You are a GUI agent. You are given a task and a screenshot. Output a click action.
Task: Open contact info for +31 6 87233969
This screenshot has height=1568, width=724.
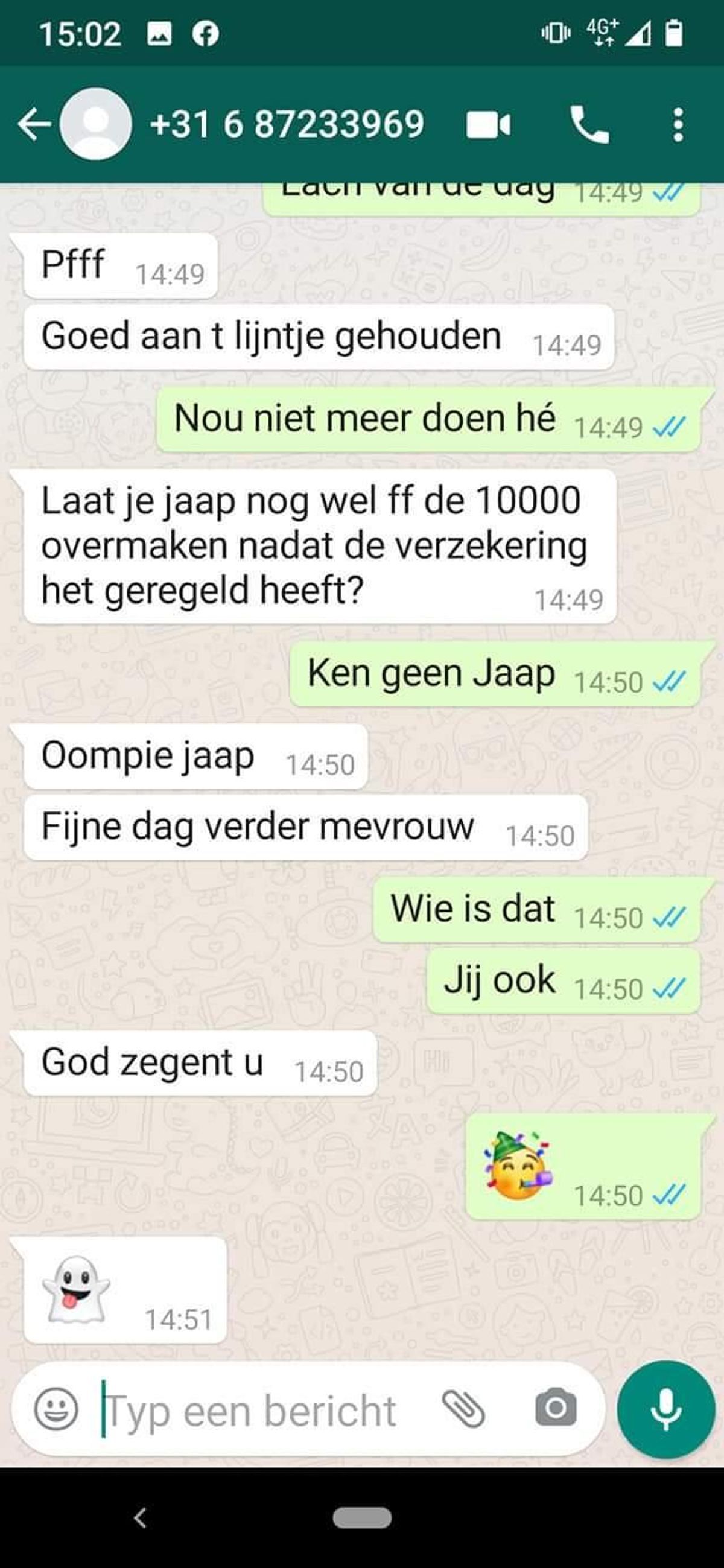[x=286, y=124]
